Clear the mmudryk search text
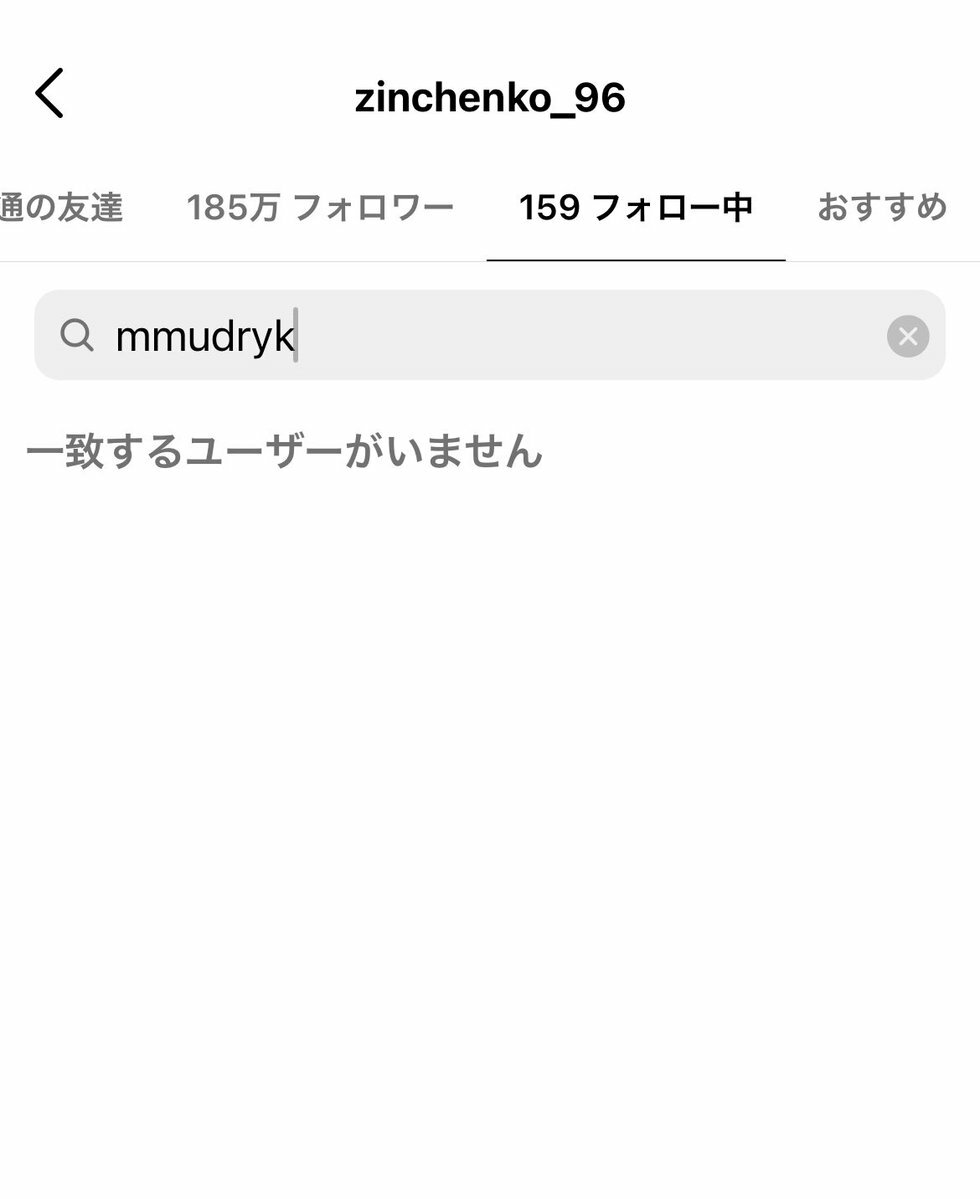 point(907,336)
